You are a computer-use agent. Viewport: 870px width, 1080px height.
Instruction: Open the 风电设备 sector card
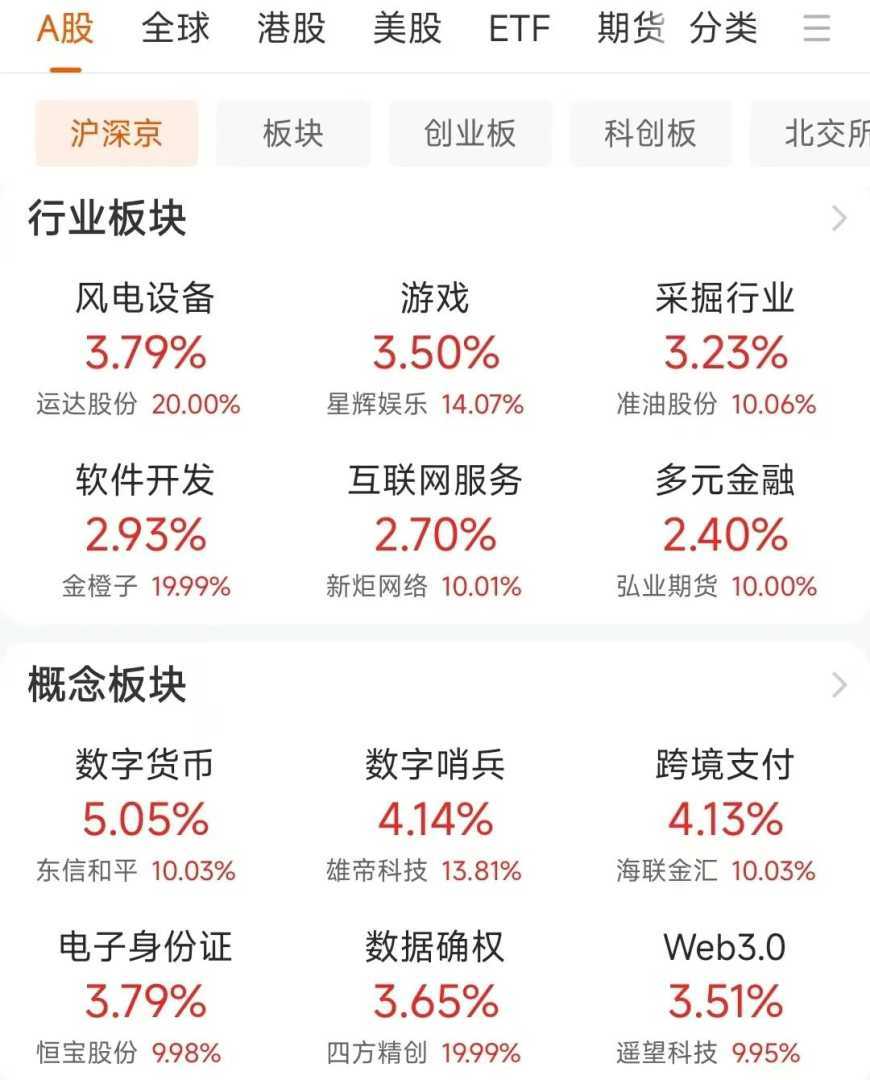tap(145, 350)
